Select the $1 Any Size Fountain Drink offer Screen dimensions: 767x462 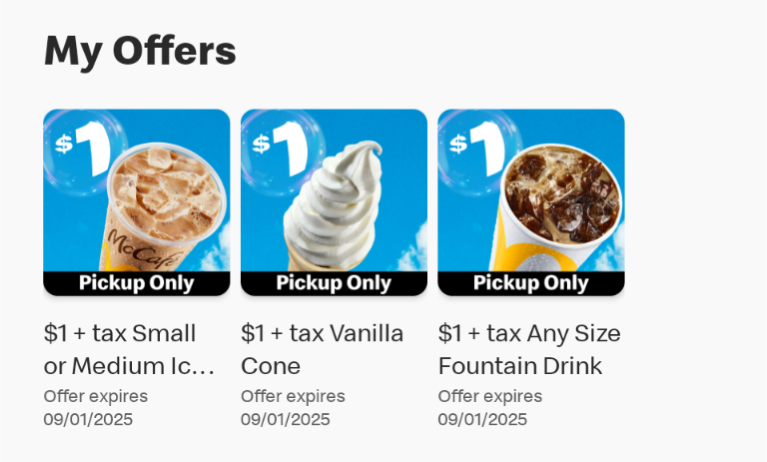[x=530, y=203]
